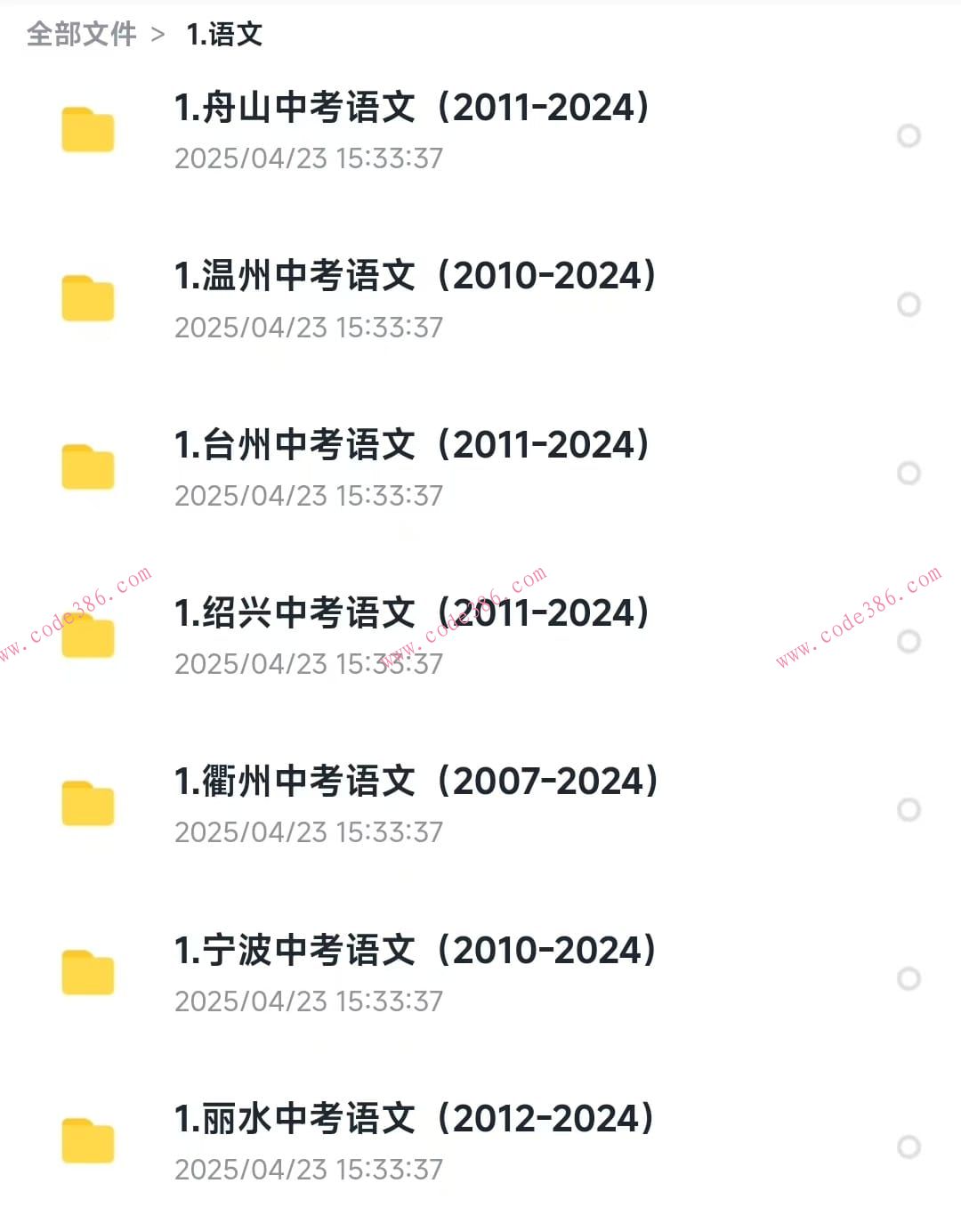The height and width of the screenshot is (1232, 961).
Task: Go back to 全部文件
Action: [x=82, y=36]
